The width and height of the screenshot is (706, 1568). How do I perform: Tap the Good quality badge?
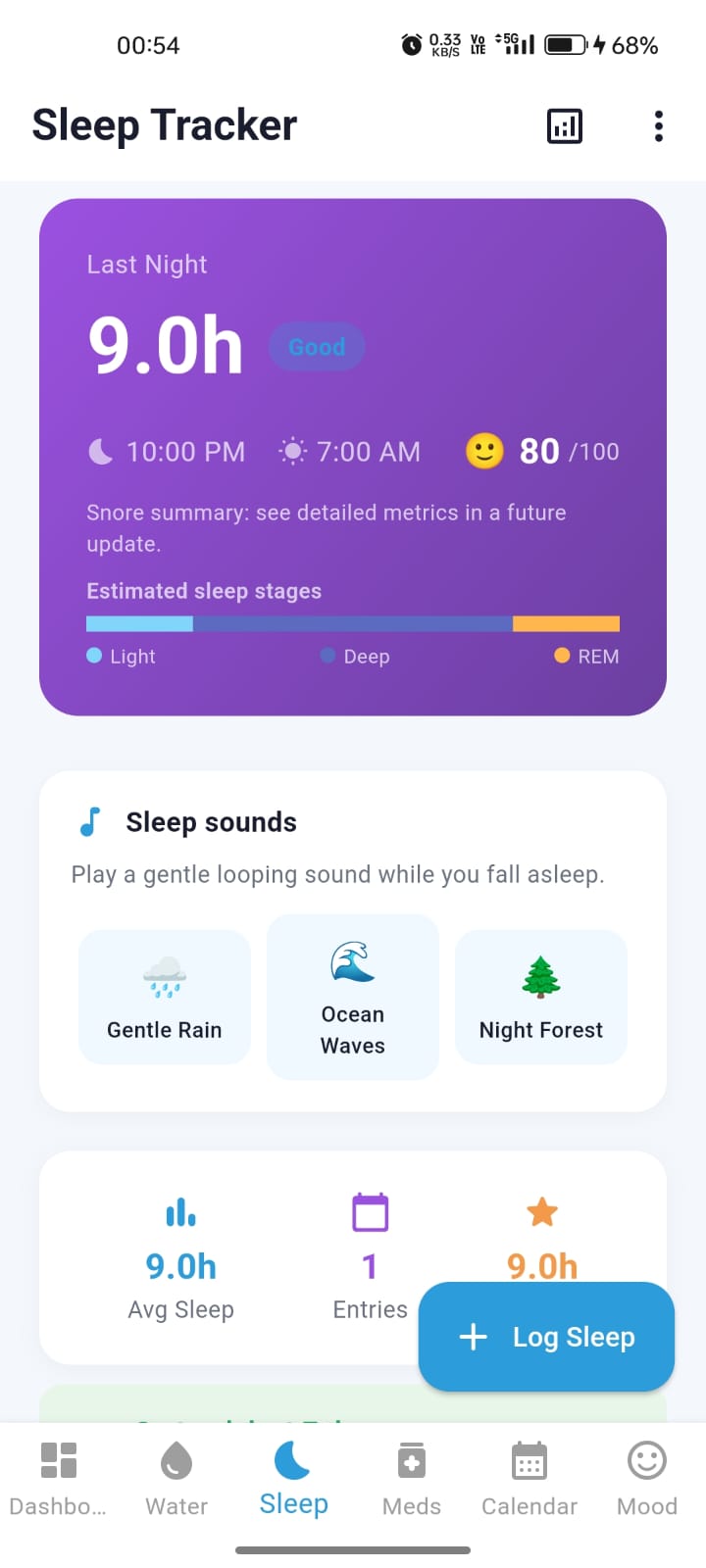coord(316,346)
